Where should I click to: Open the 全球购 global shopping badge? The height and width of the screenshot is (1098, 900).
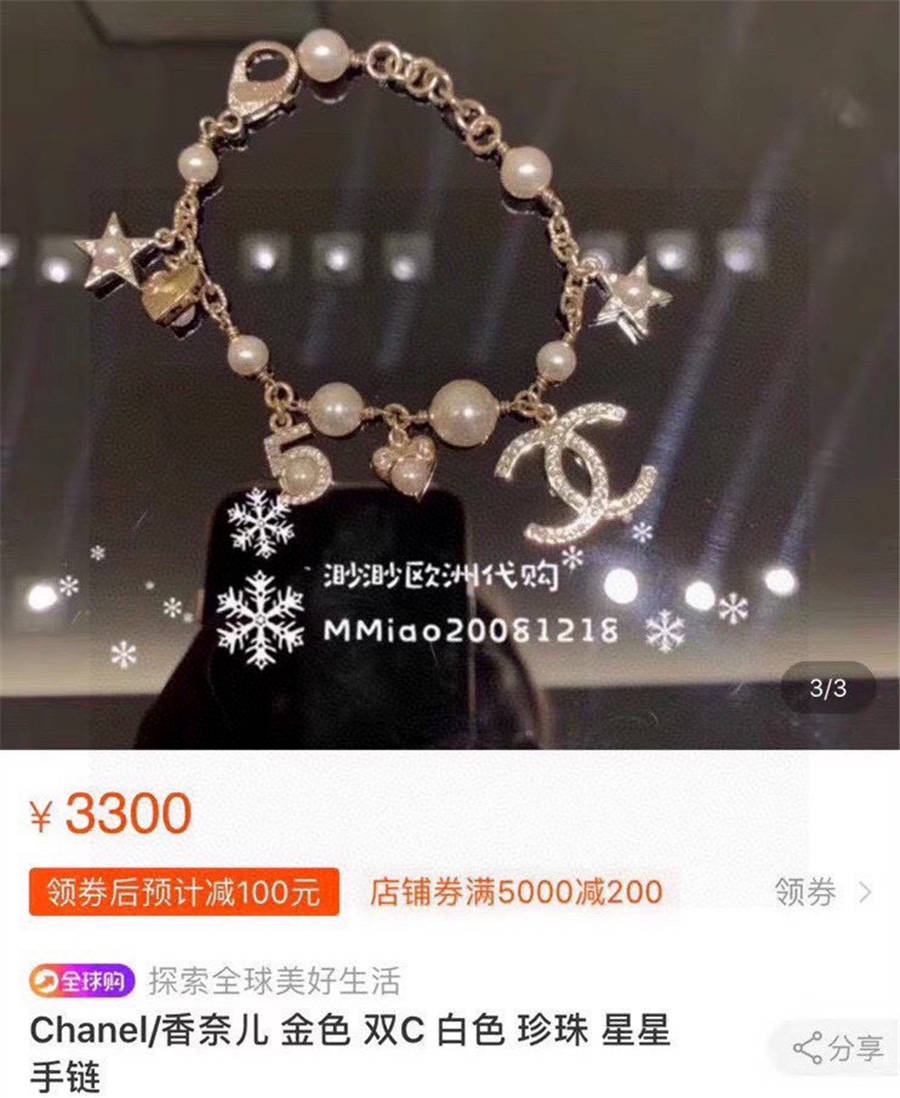[x=81, y=980]
